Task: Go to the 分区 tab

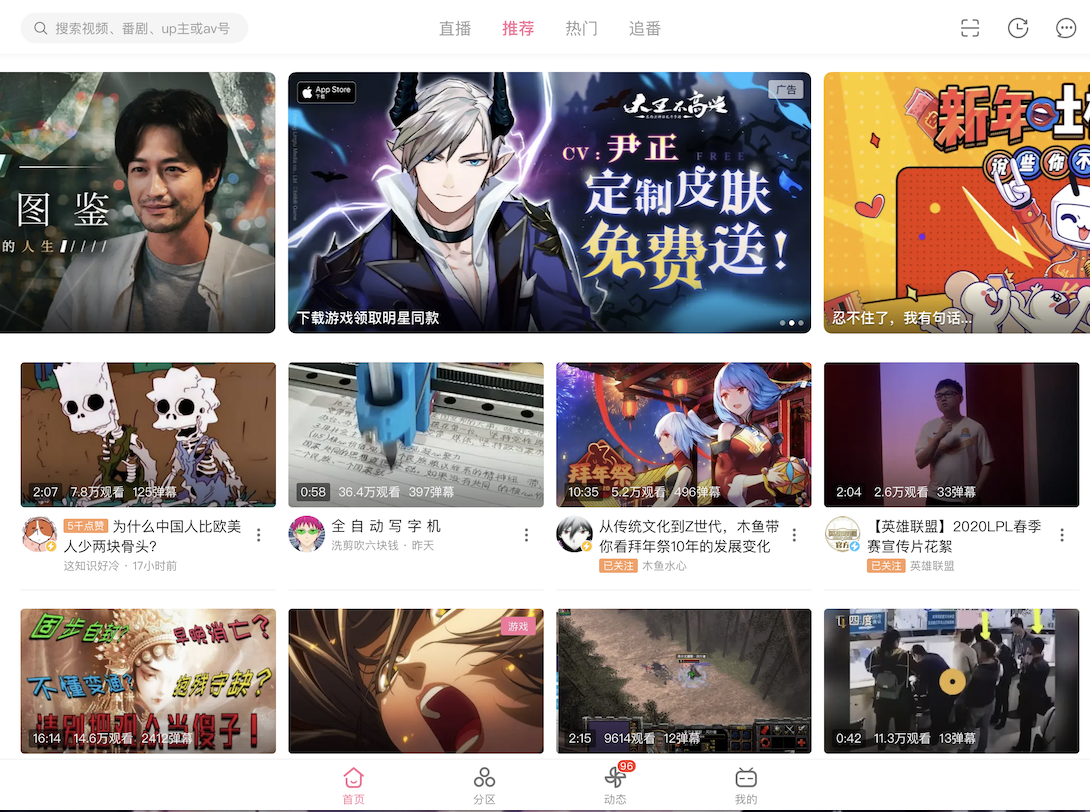Action: click(x=485, y=786)
